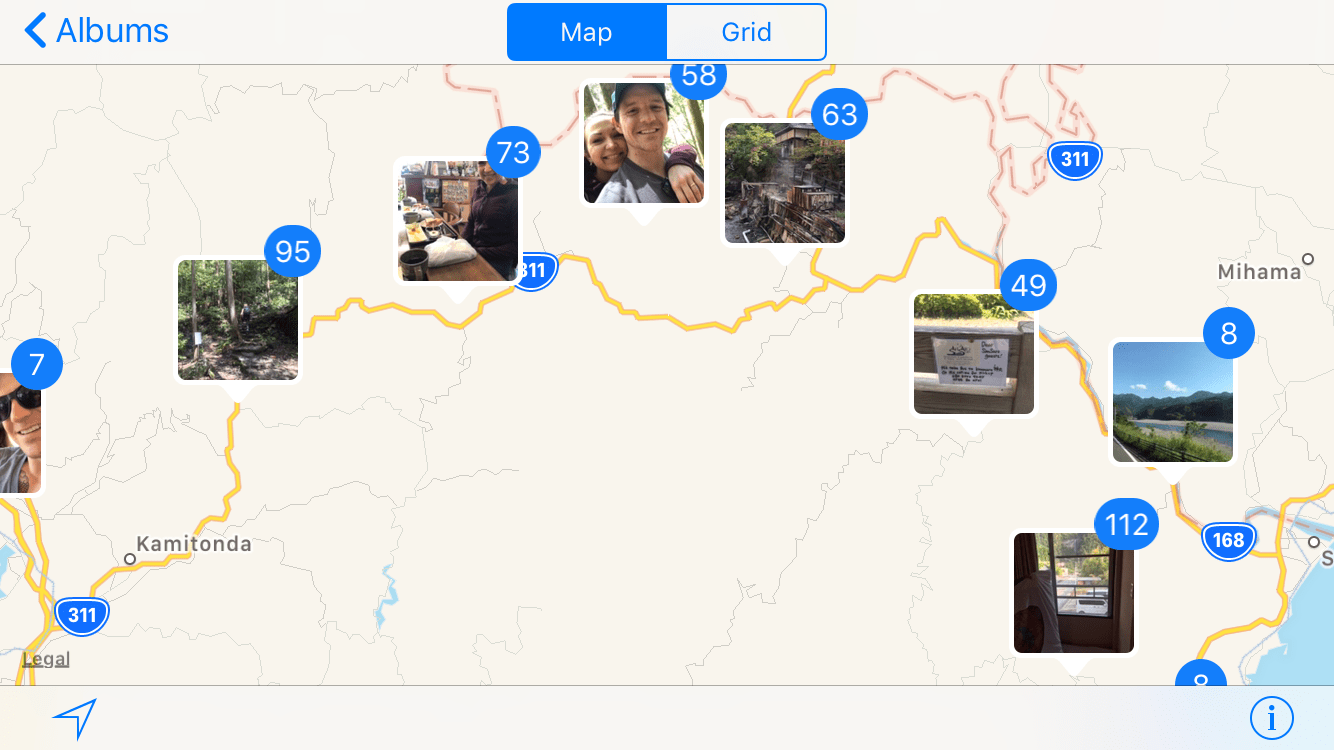Open the Legal link
1334x750 pixels.
tap(46, 659)
